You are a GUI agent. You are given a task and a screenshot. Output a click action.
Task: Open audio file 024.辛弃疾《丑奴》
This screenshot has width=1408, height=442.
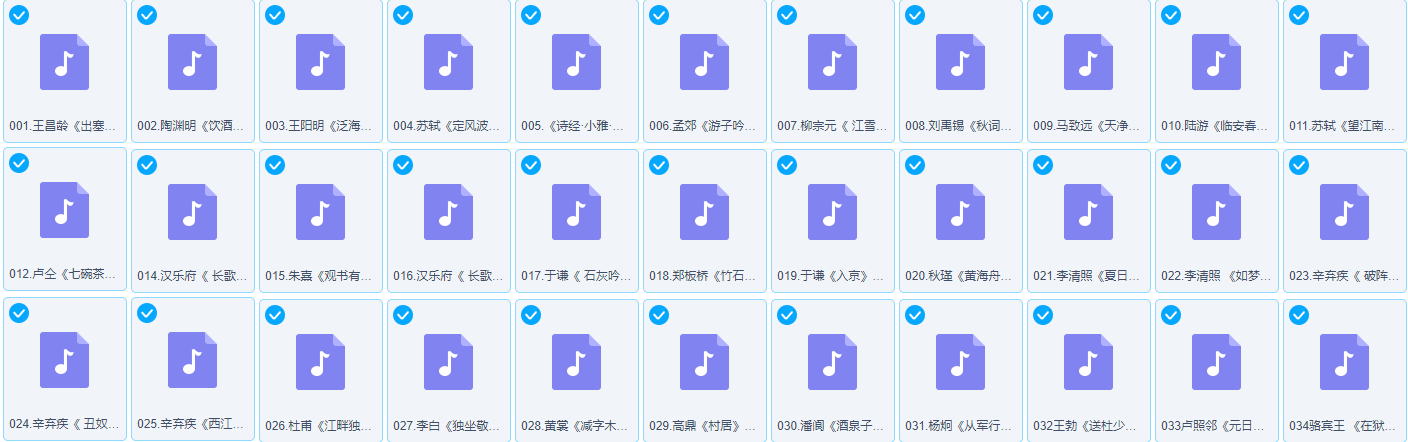[x=65, y=361]
